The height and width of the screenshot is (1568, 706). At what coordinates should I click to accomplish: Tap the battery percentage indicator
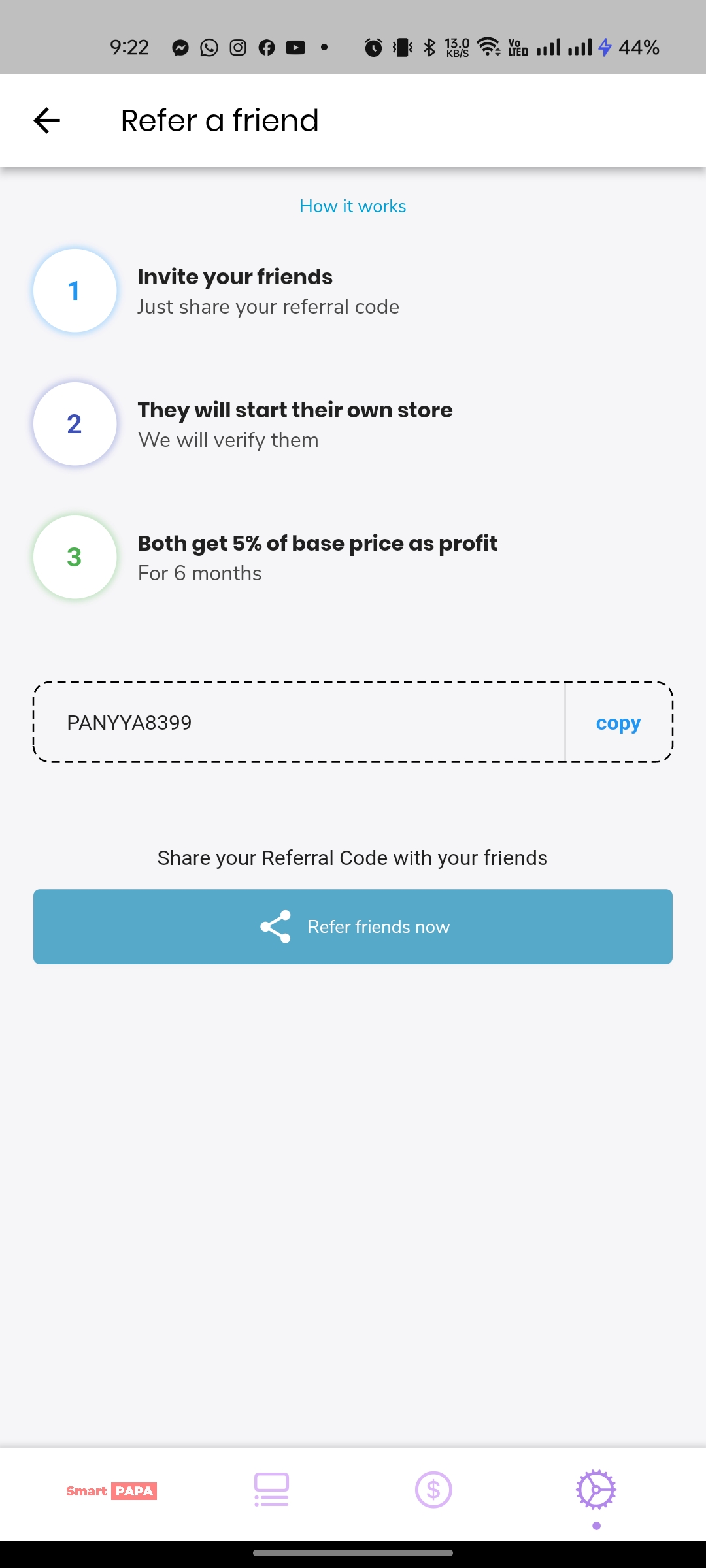pos(637,46)
